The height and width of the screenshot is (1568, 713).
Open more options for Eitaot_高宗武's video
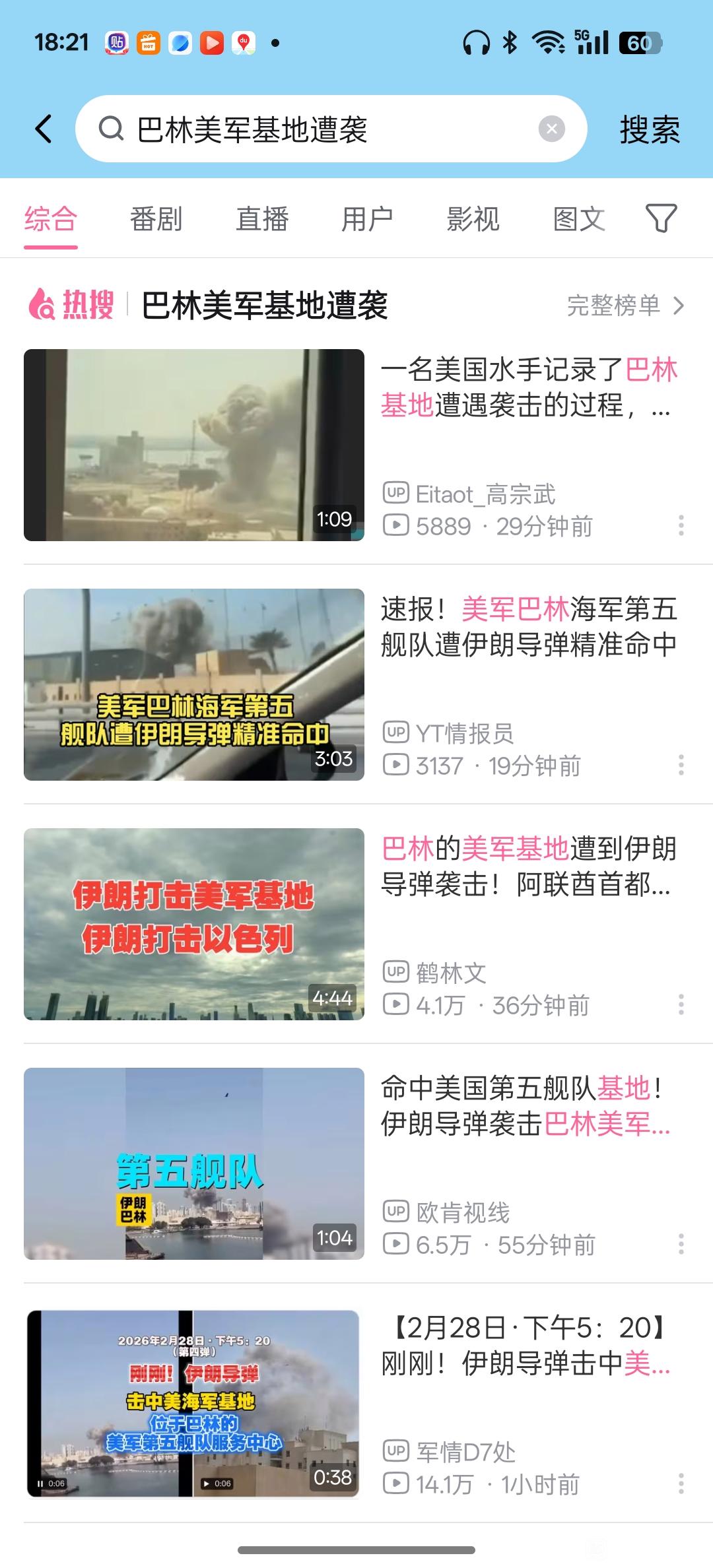(681, 526)
